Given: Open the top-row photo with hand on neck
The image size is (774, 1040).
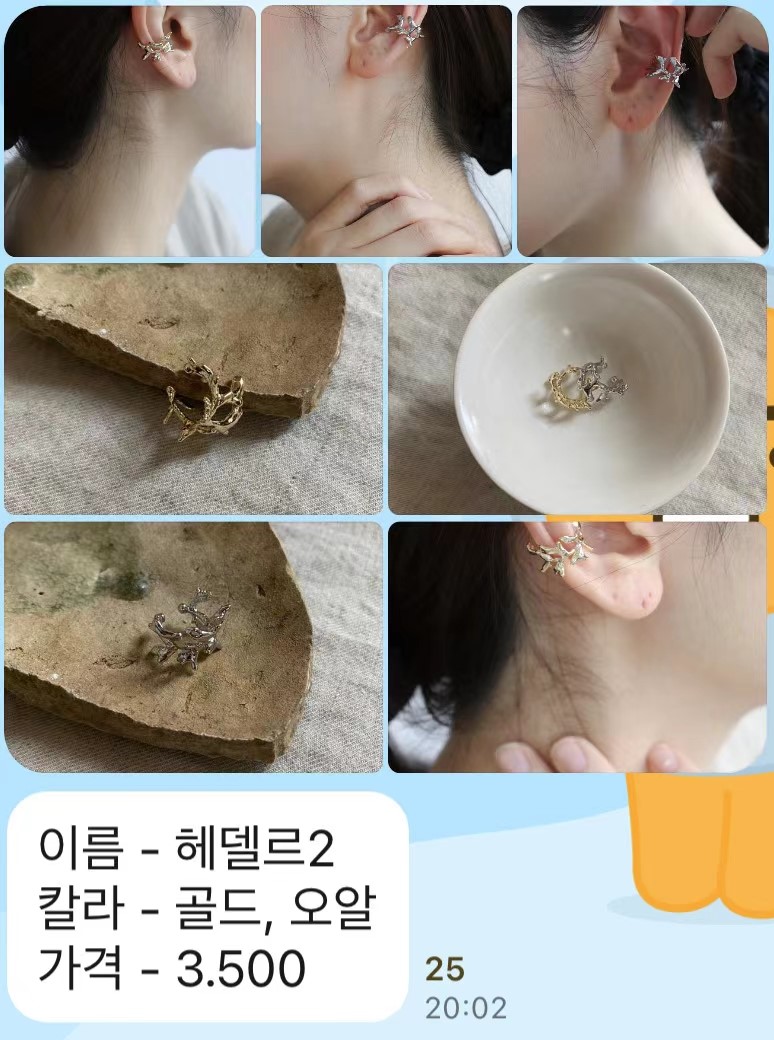Looking at the screenshot, I should (x=386, y=131).
